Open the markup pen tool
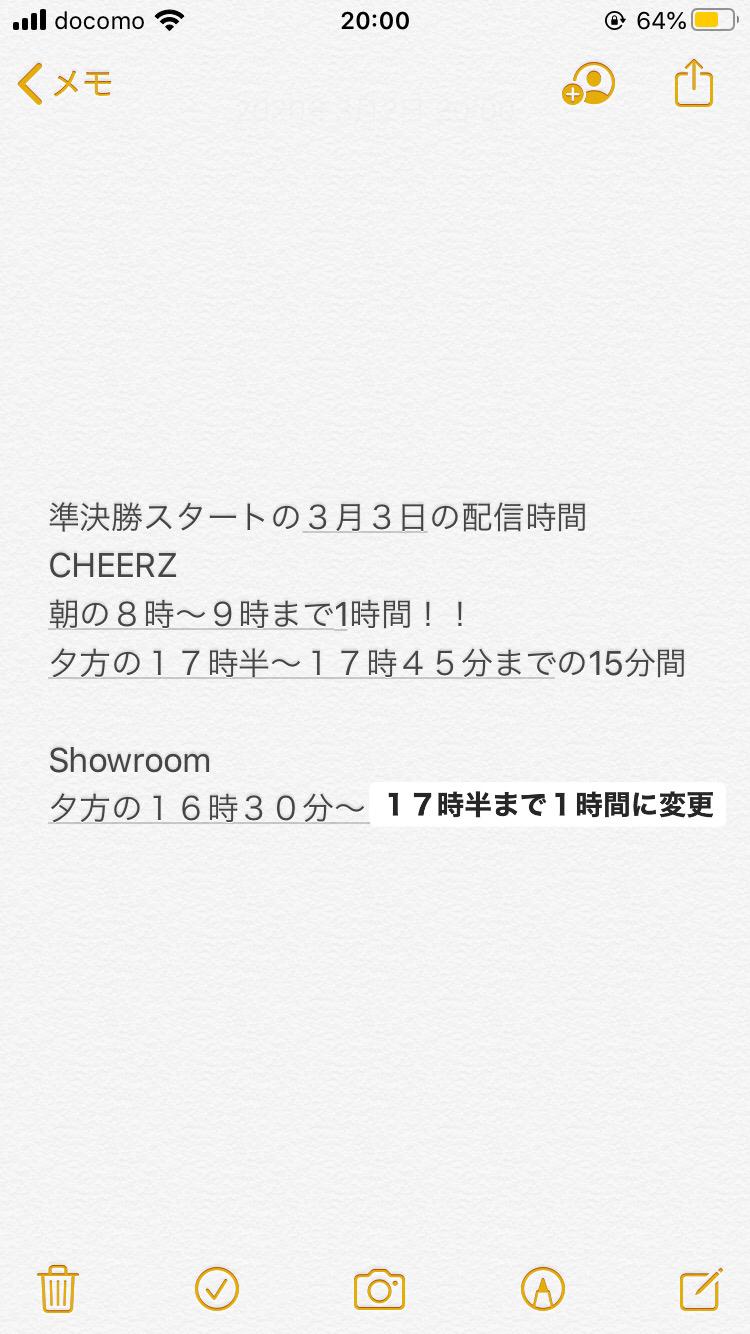The image size is (750, 1334). [542, 1288]
